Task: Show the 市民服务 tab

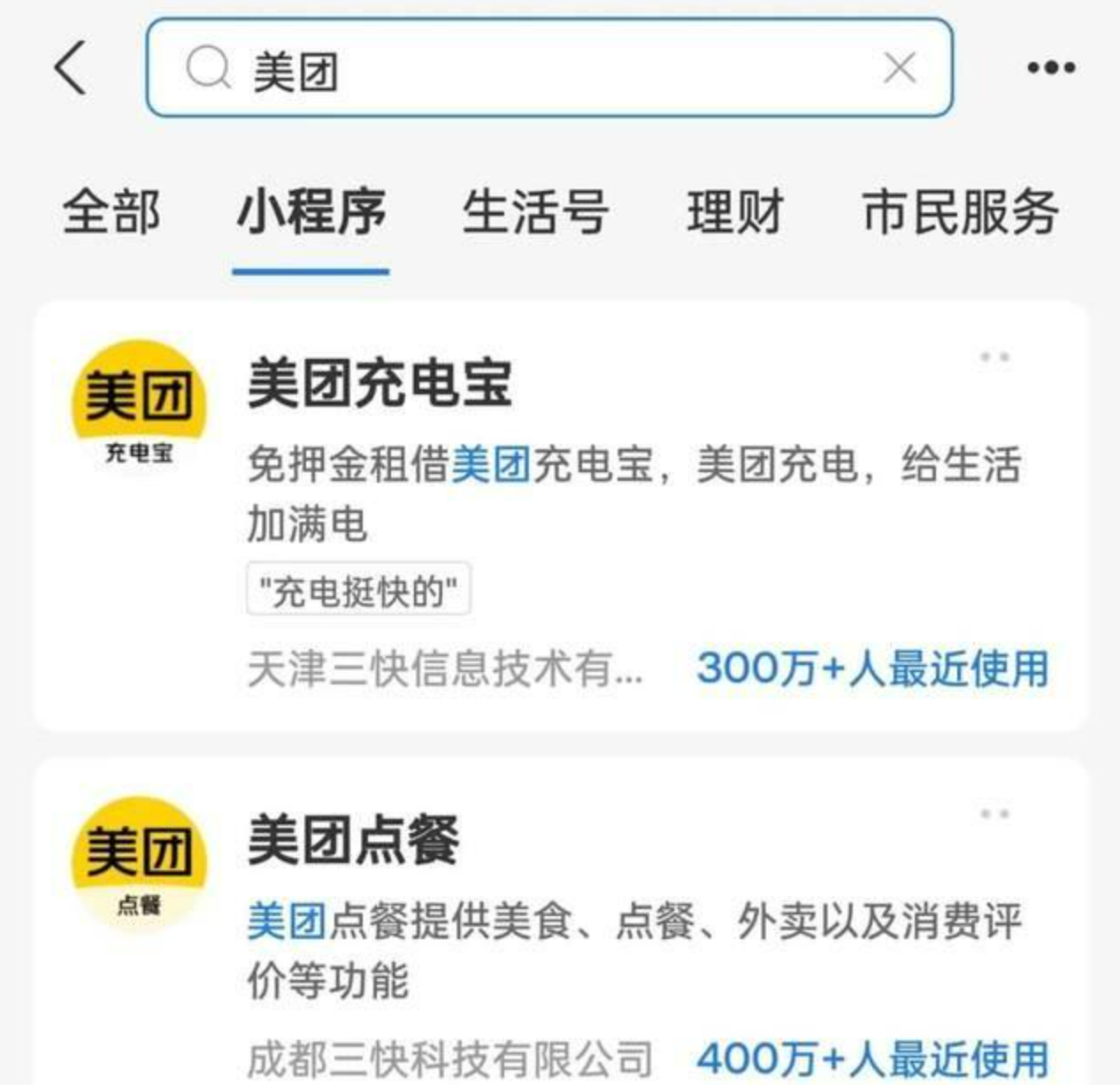Action: tap(960, 212)
